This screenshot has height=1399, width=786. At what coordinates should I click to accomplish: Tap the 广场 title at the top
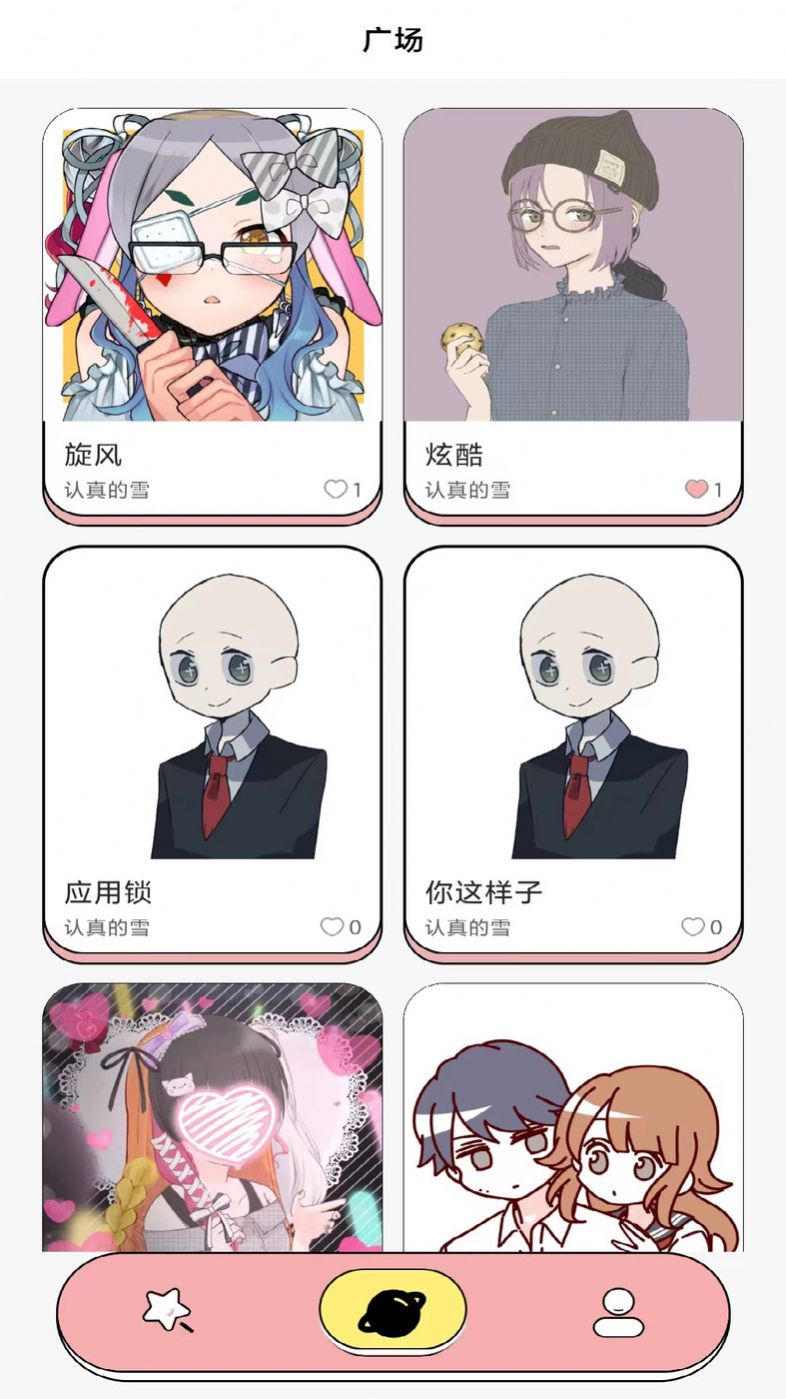click(393, 40)
